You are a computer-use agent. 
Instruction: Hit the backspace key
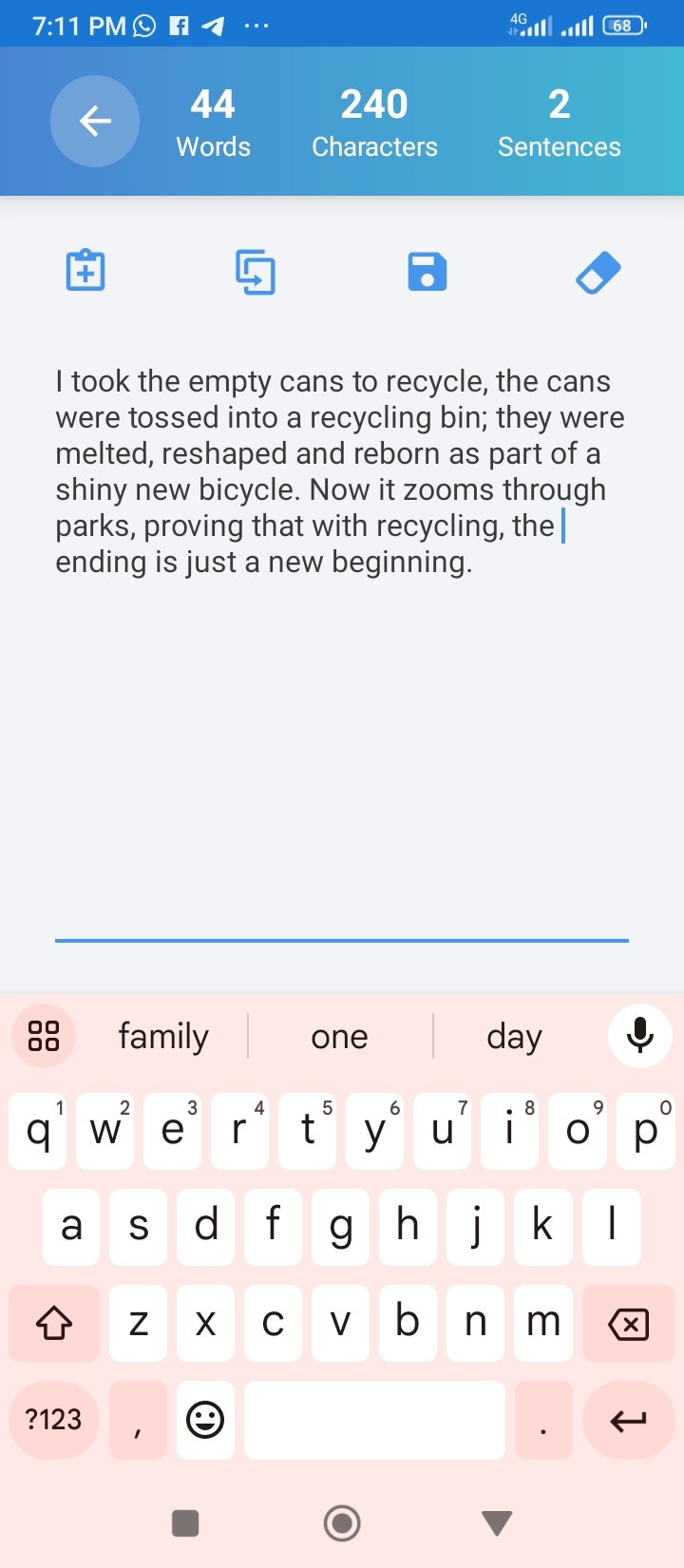click(628, 1323)
